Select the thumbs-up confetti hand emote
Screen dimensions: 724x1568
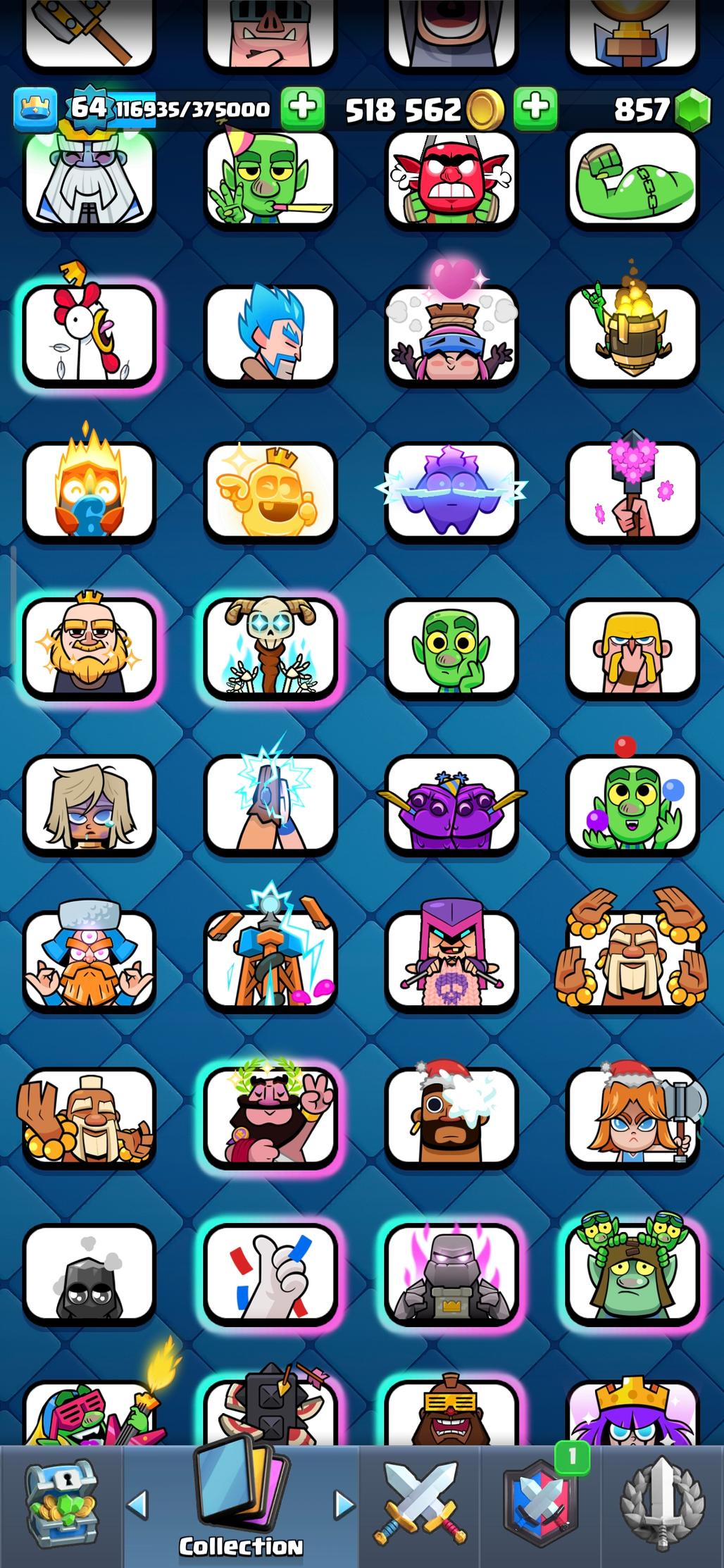click(x=270, y=1275)
